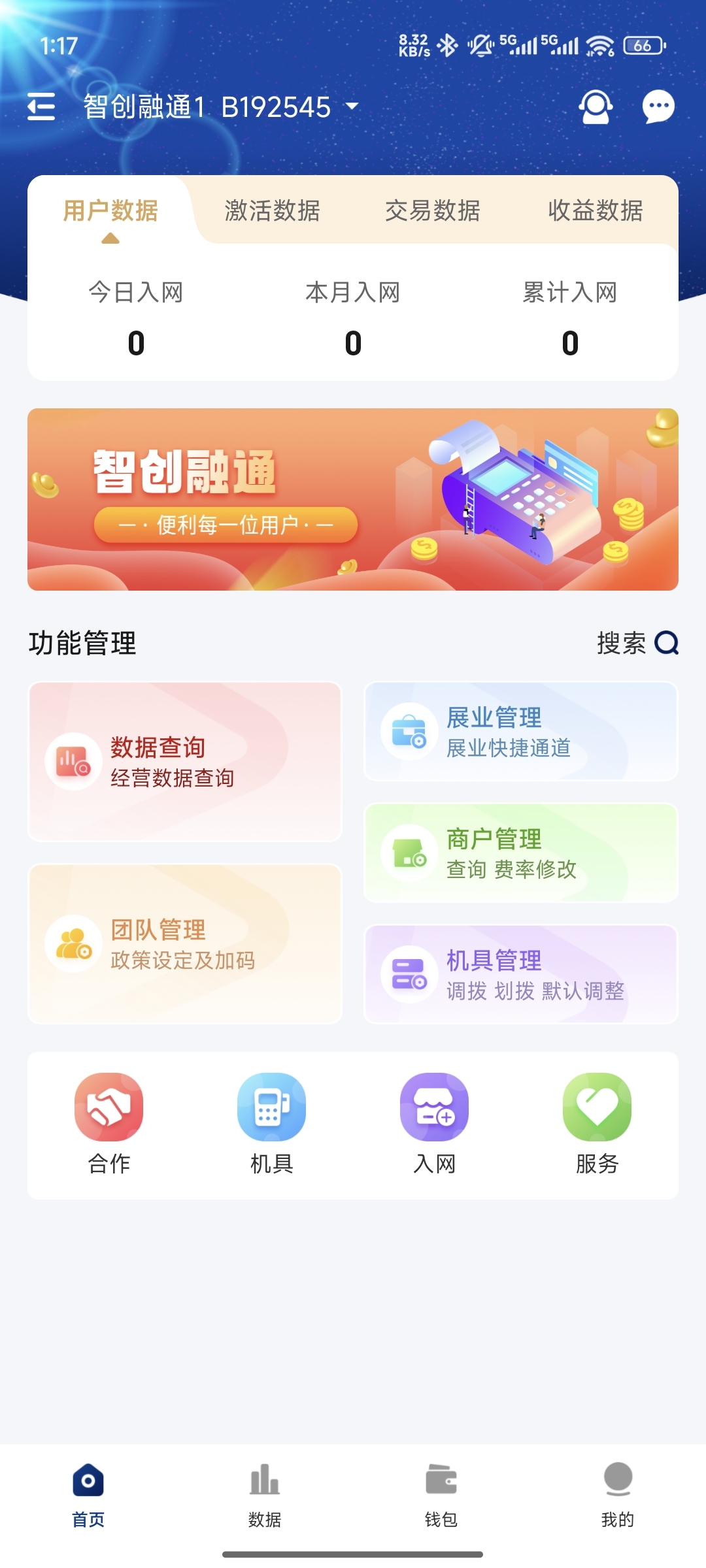Open the customer service icon
Screen dimensions: 706x1568
pyautogui.click(x=596, y=107)
